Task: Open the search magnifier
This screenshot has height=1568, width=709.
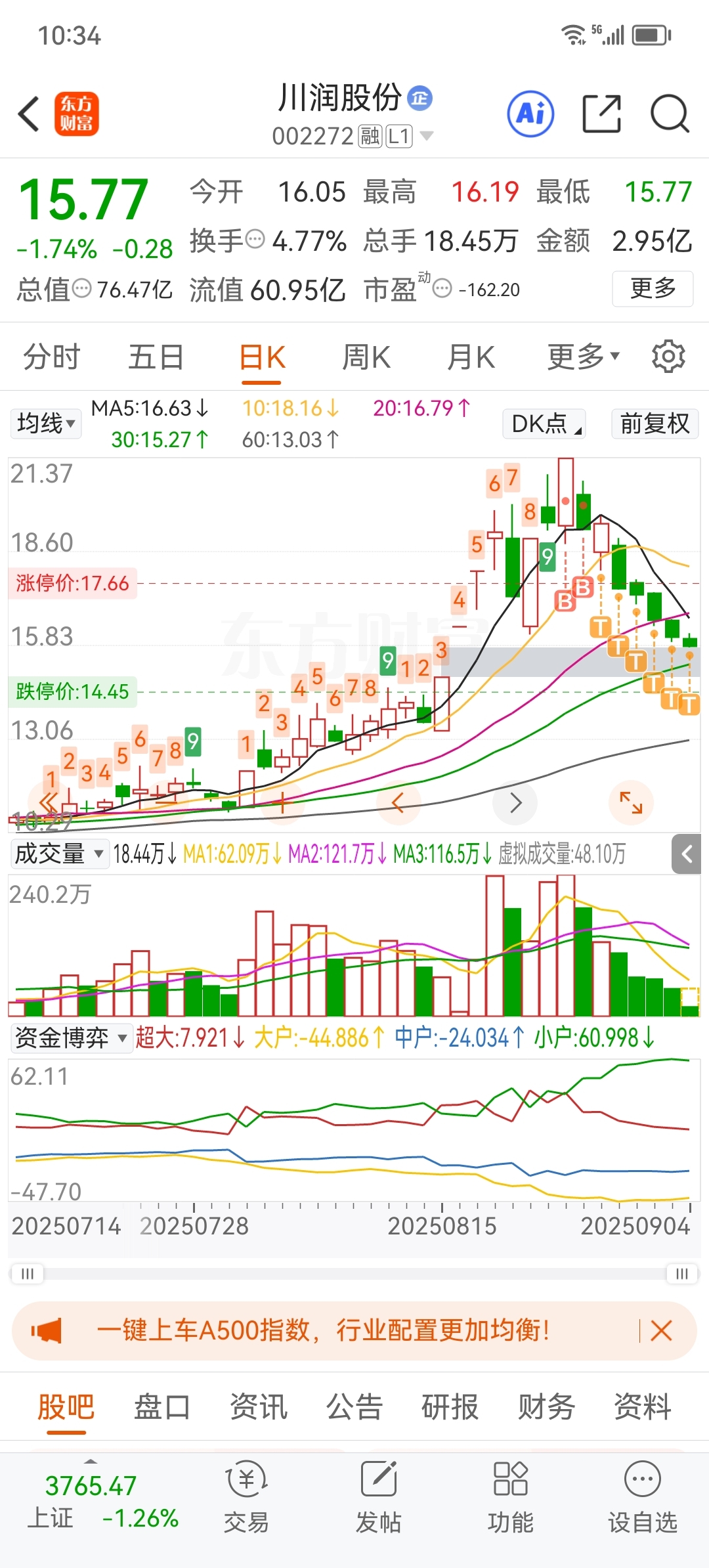Action: point(670,114)
